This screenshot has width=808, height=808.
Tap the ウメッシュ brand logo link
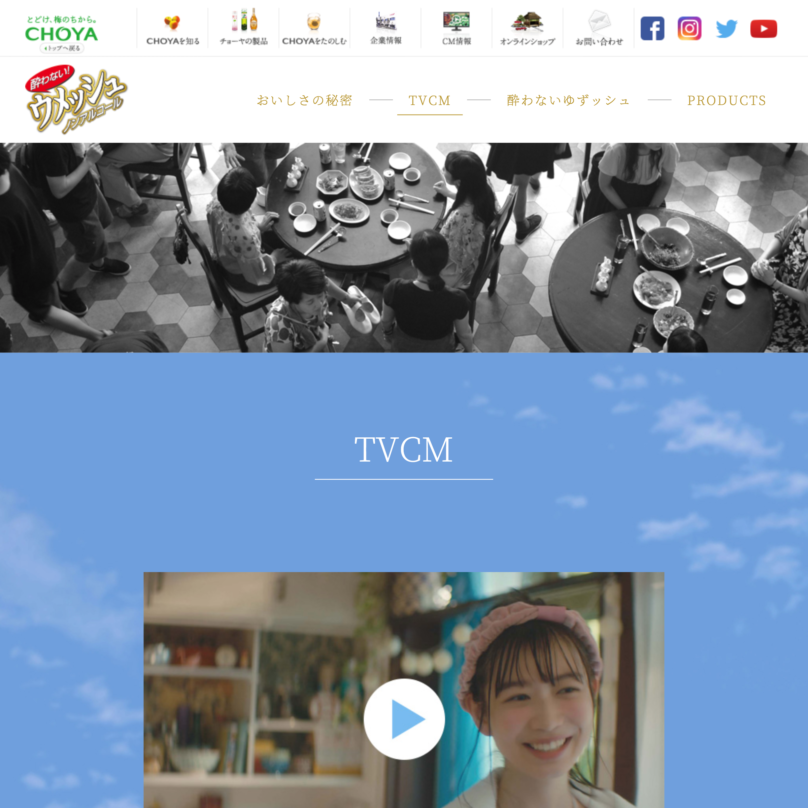tap(76, 100)
